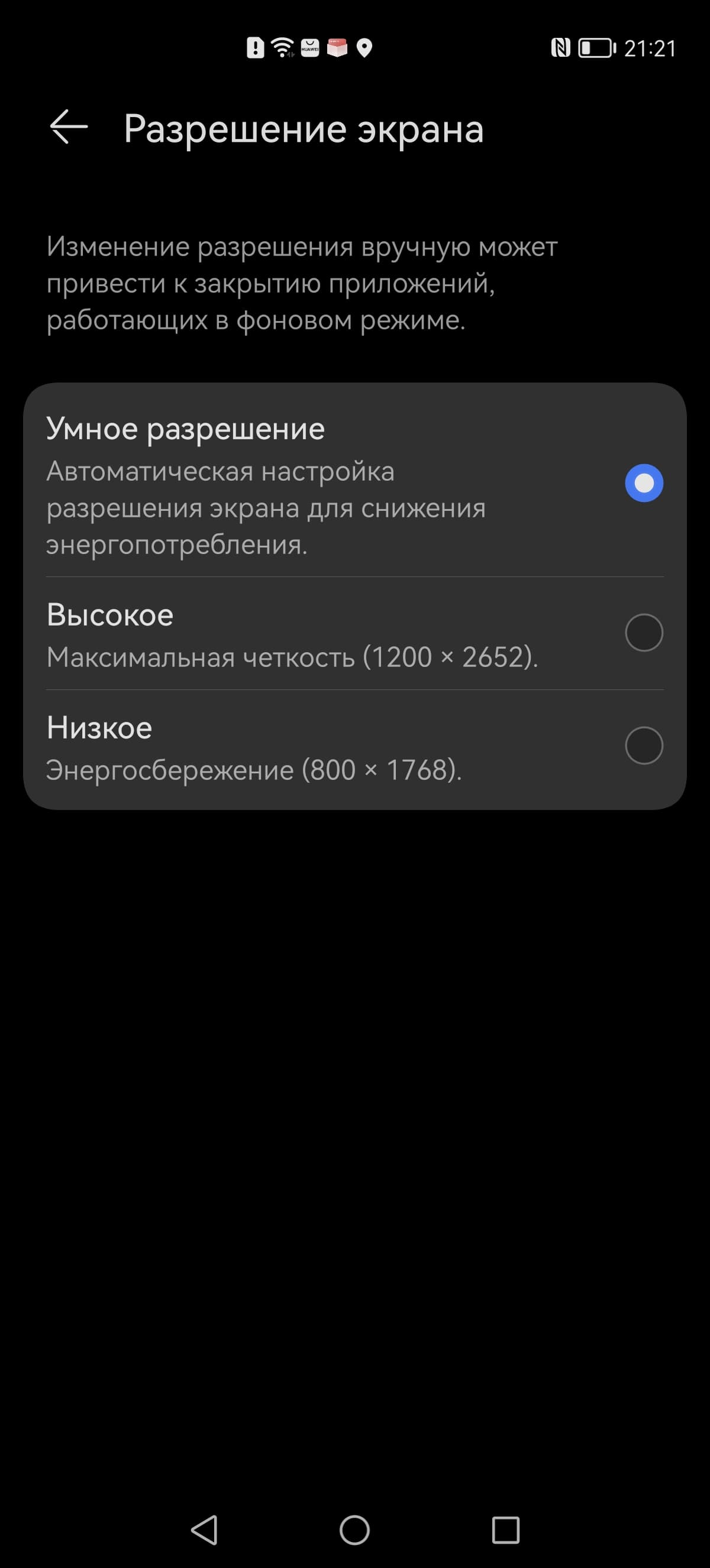Choose Высокое resolution (1200 × 2652)
Viewport: 710px width, 1568px height.
click(644, 633)
